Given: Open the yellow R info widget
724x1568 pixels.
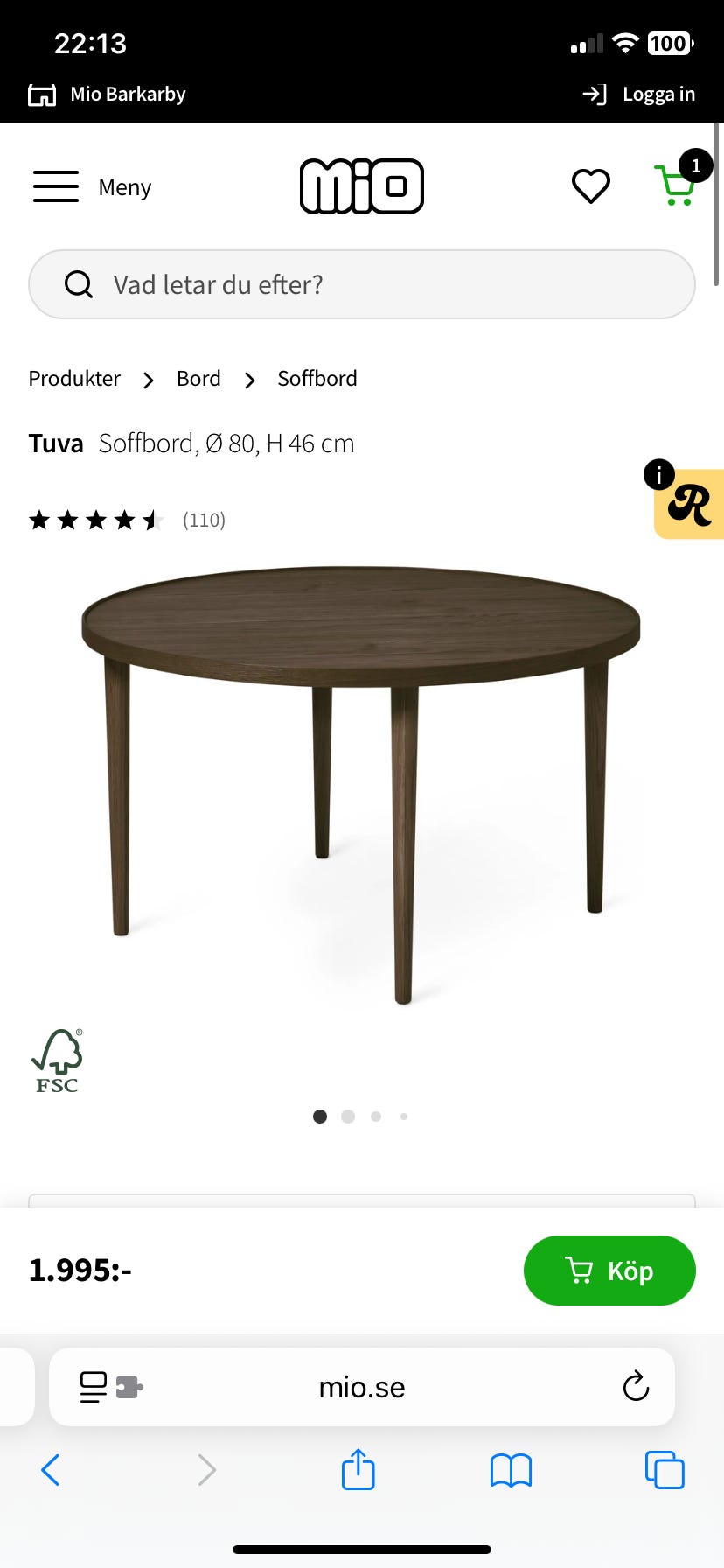Looking at the screenshot, I should tap(690, 505).
